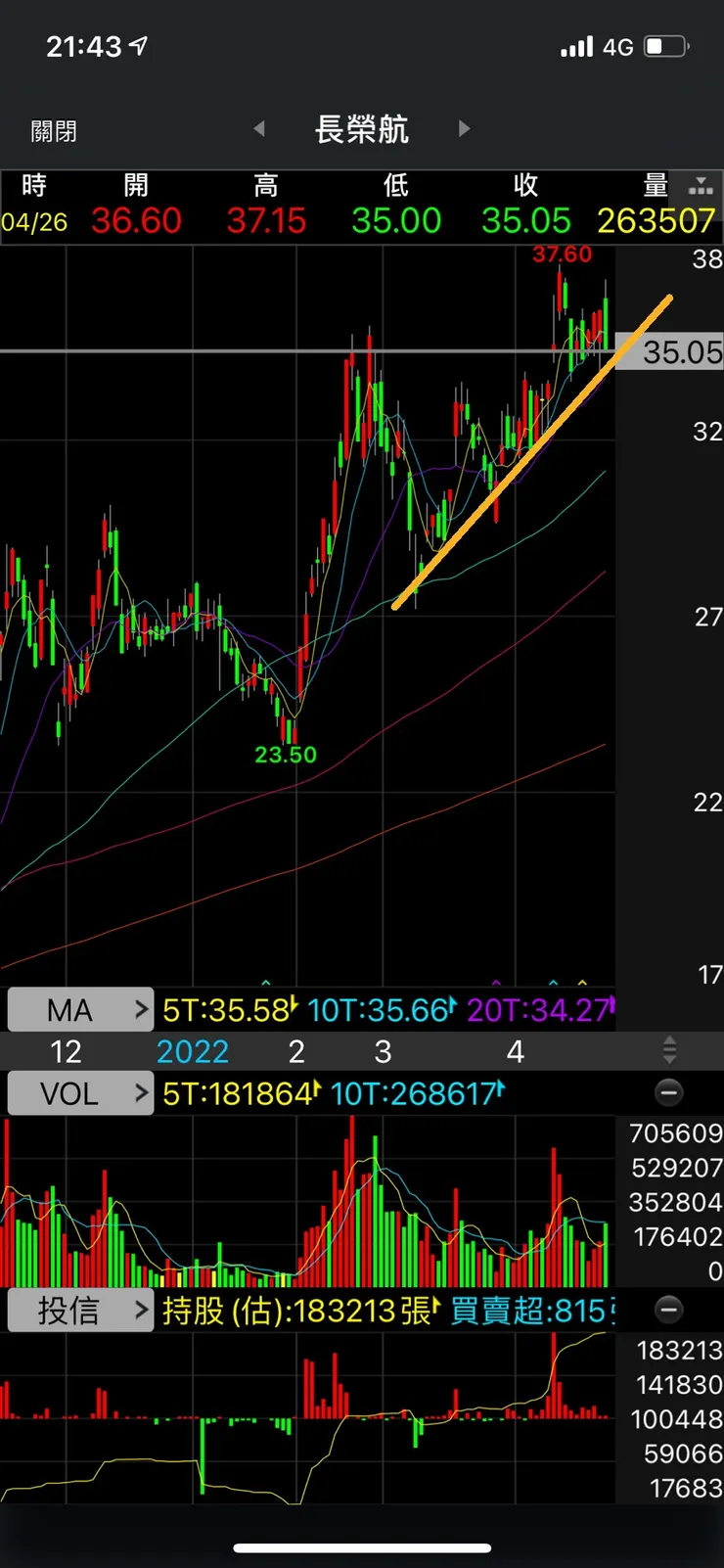The width and height of the screenshot is (724, 1568).
Task: Open the MA indicator selector
Action: [80, 1009]
